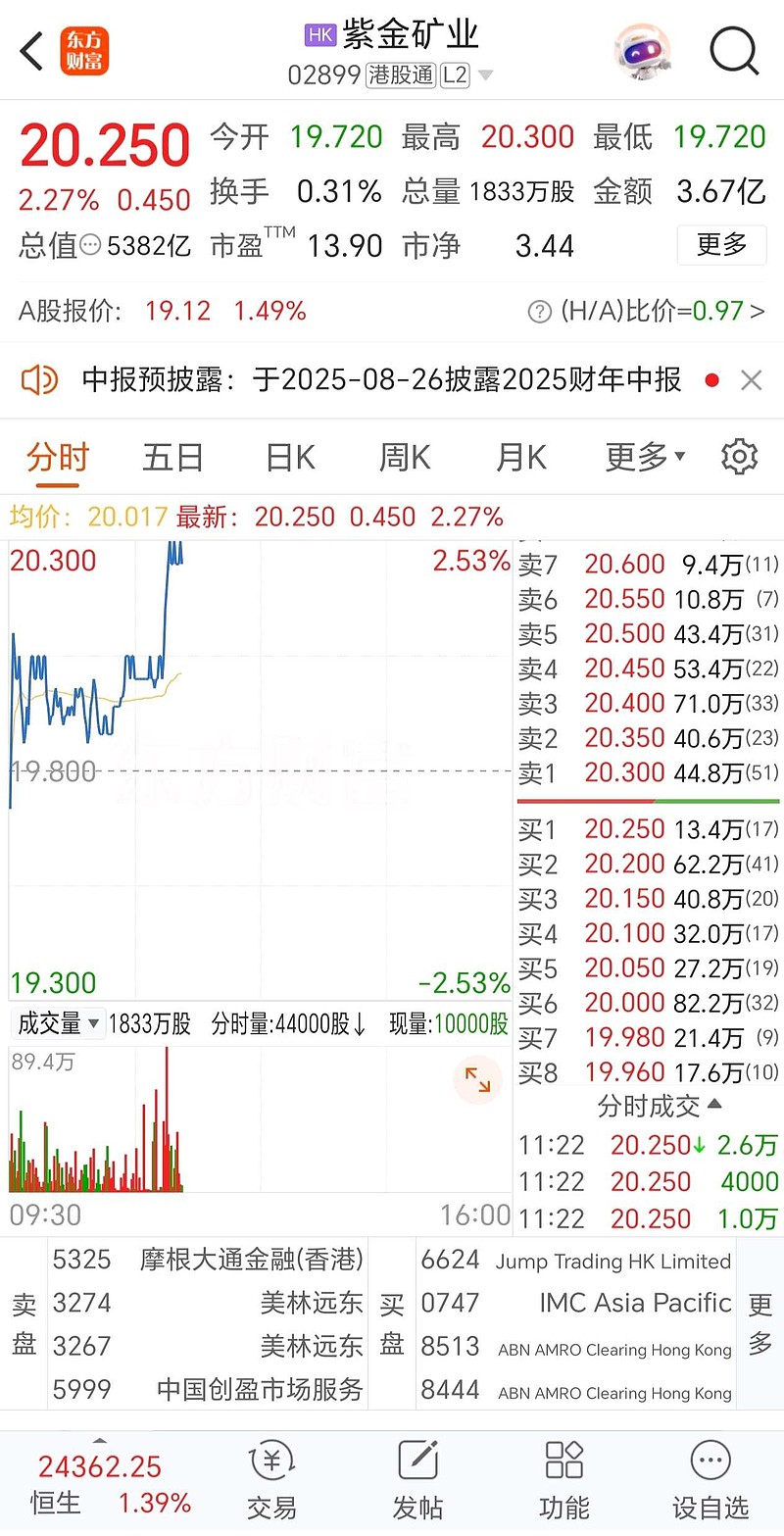This screenshot has width=784, height=1536.
Task: Tap 发帖 to write a post
Action: pyautogui.click(x=418, y=1482)
